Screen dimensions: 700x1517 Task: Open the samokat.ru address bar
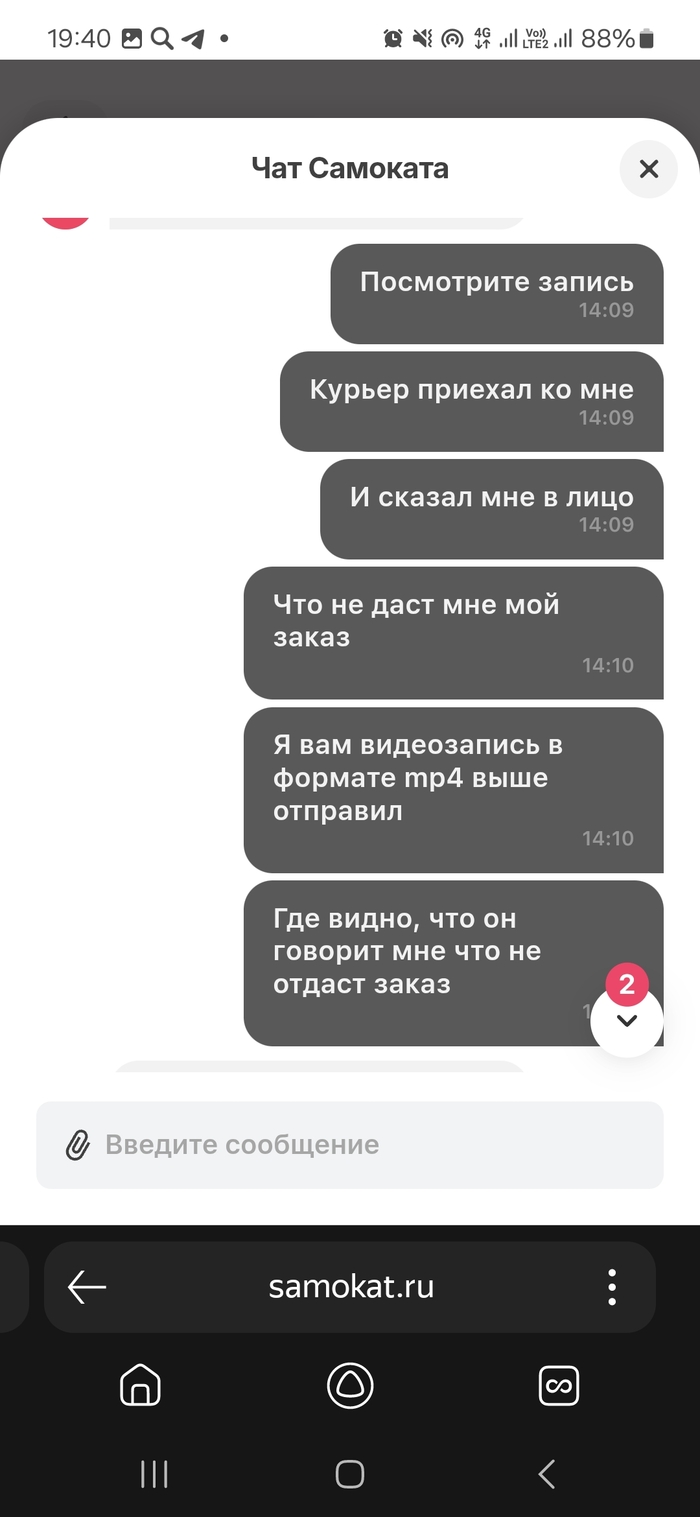[x=351, y=1287]
